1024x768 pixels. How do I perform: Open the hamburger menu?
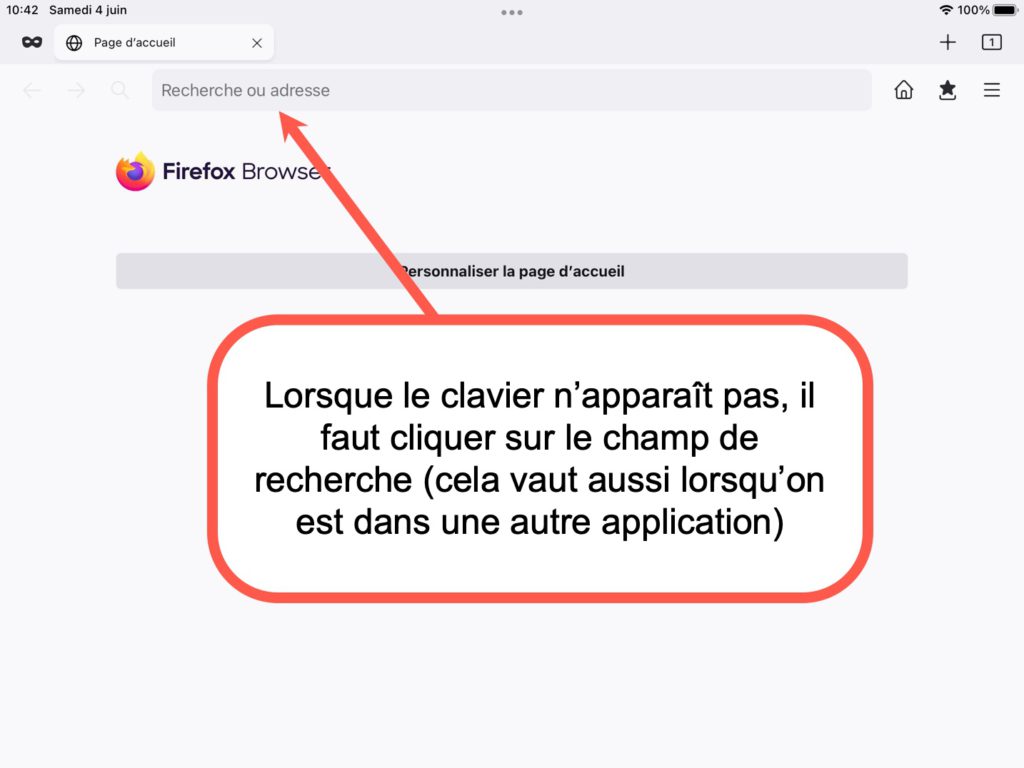click(991, 90)
